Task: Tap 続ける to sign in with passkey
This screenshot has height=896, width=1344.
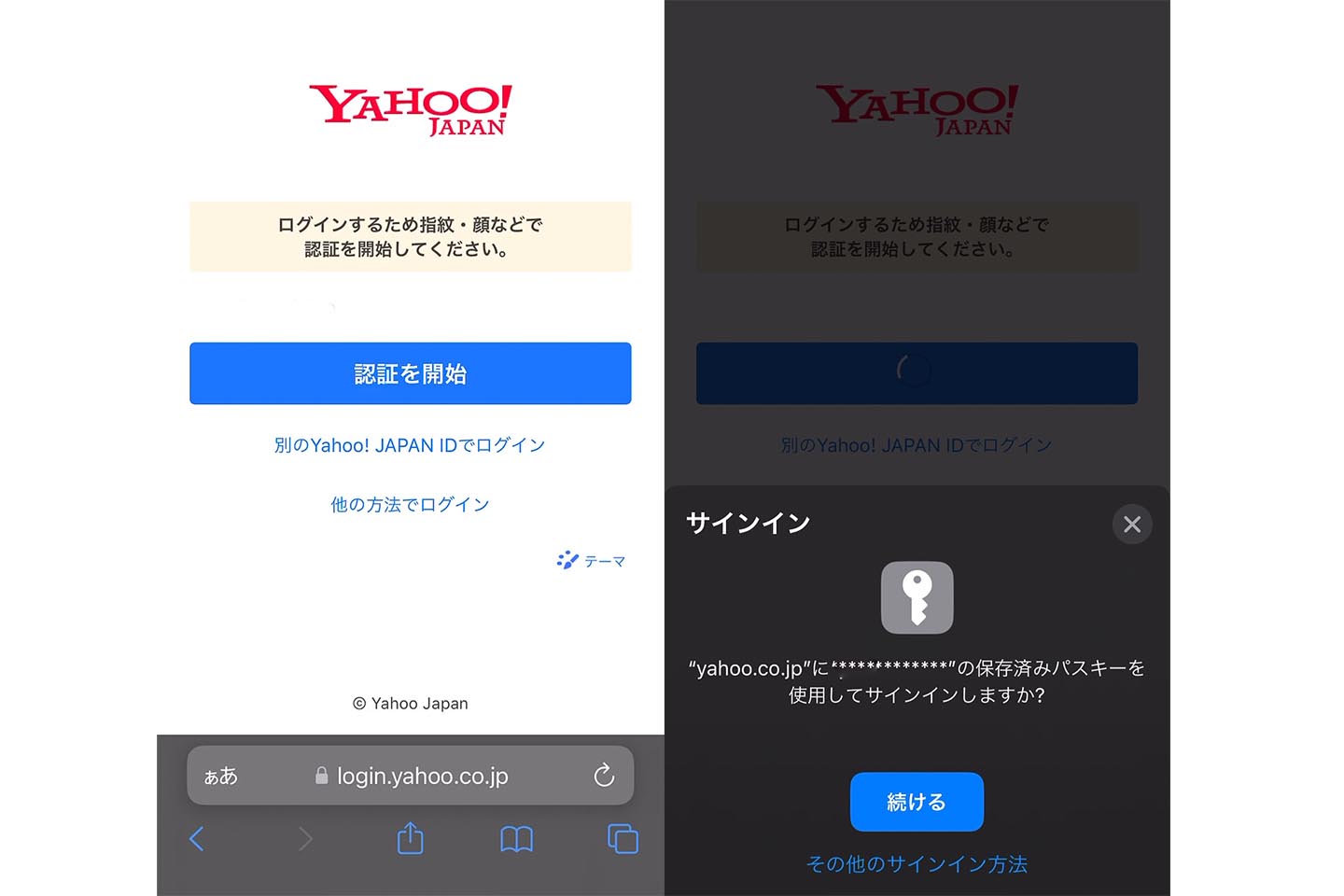Action: tap(917, 802)
